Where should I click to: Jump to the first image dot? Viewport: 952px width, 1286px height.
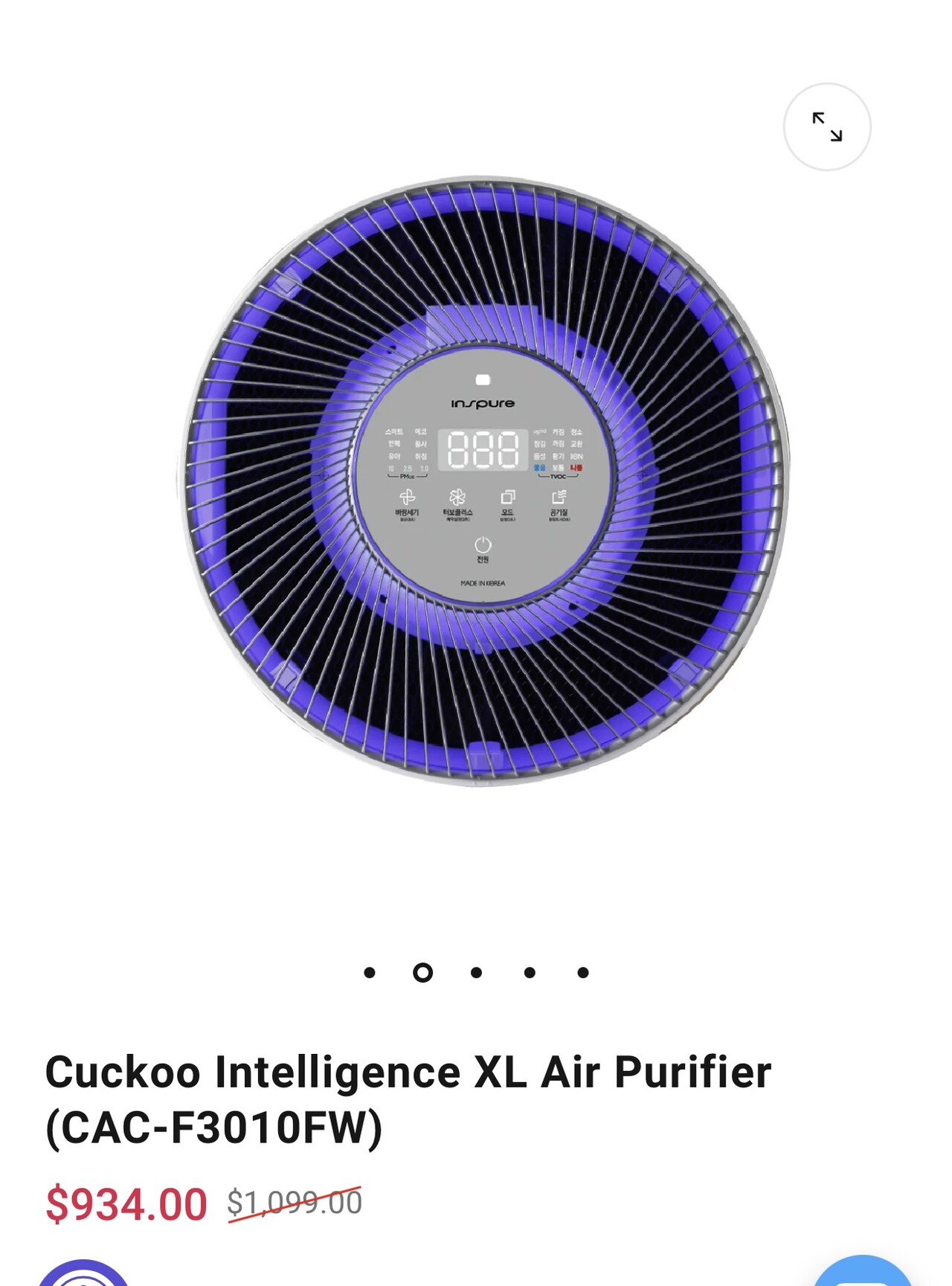pyautogui.click(x=370, y=972)
